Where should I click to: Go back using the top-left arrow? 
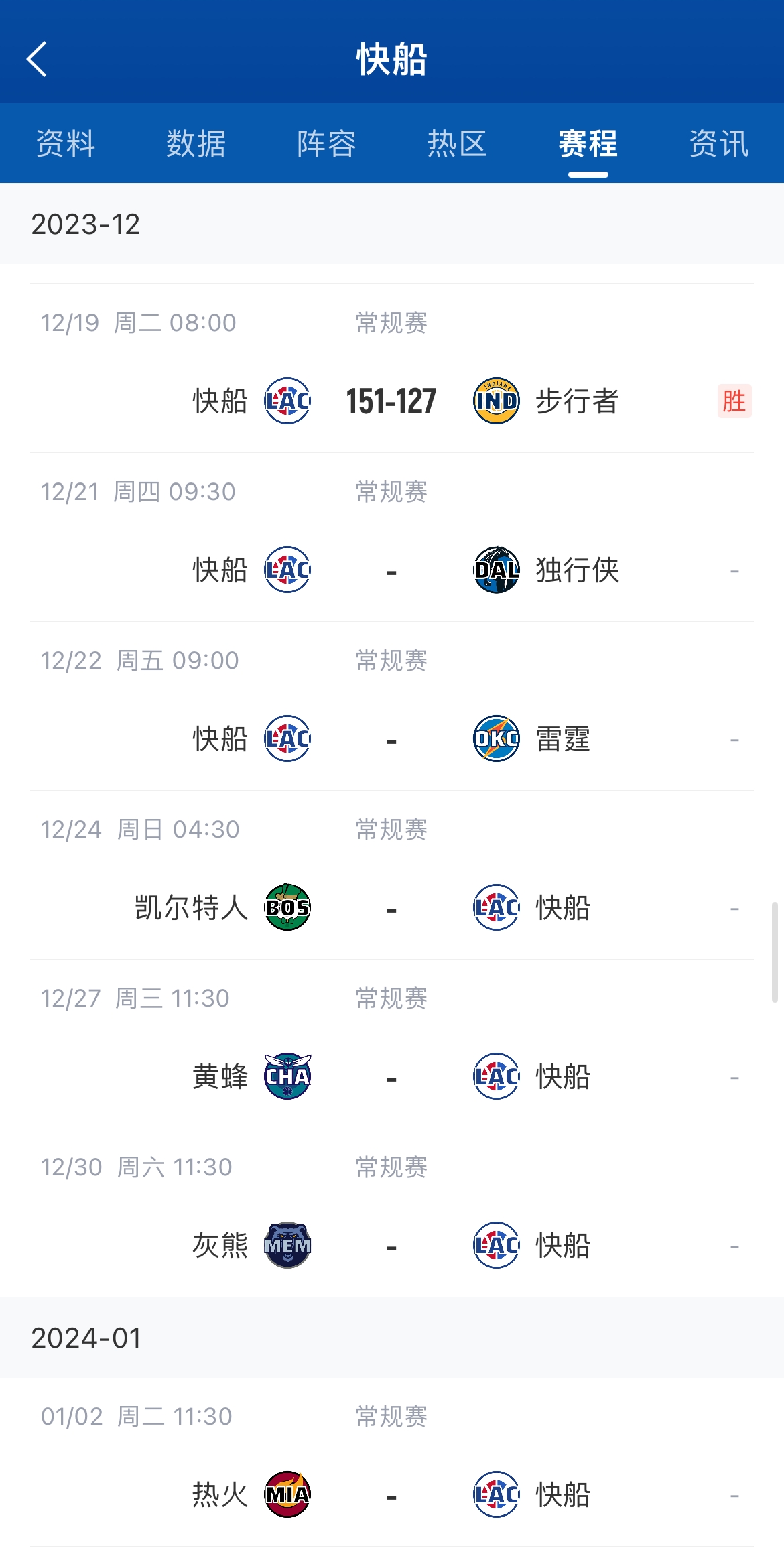coord(37,59)
